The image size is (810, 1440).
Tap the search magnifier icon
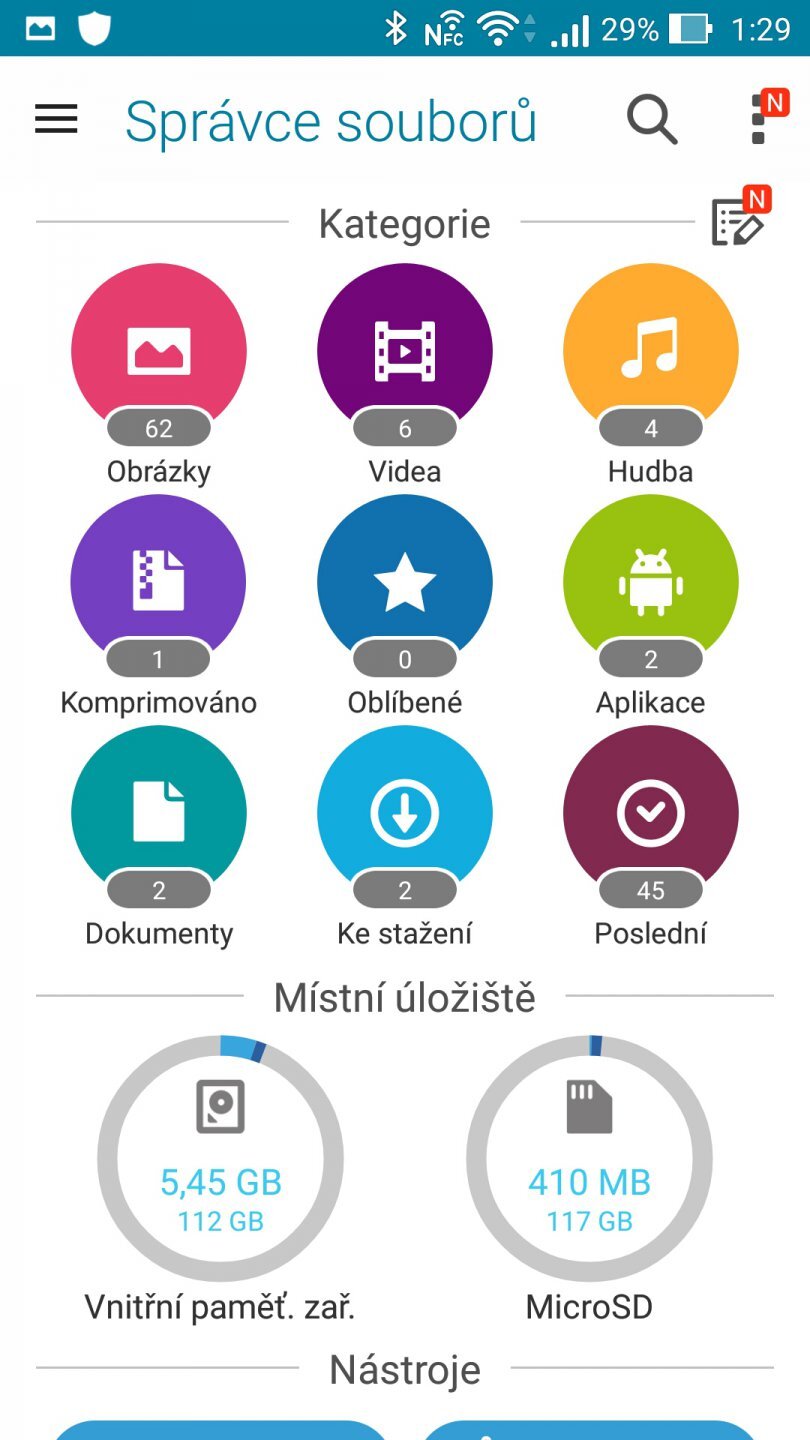[x=652, y=120]
